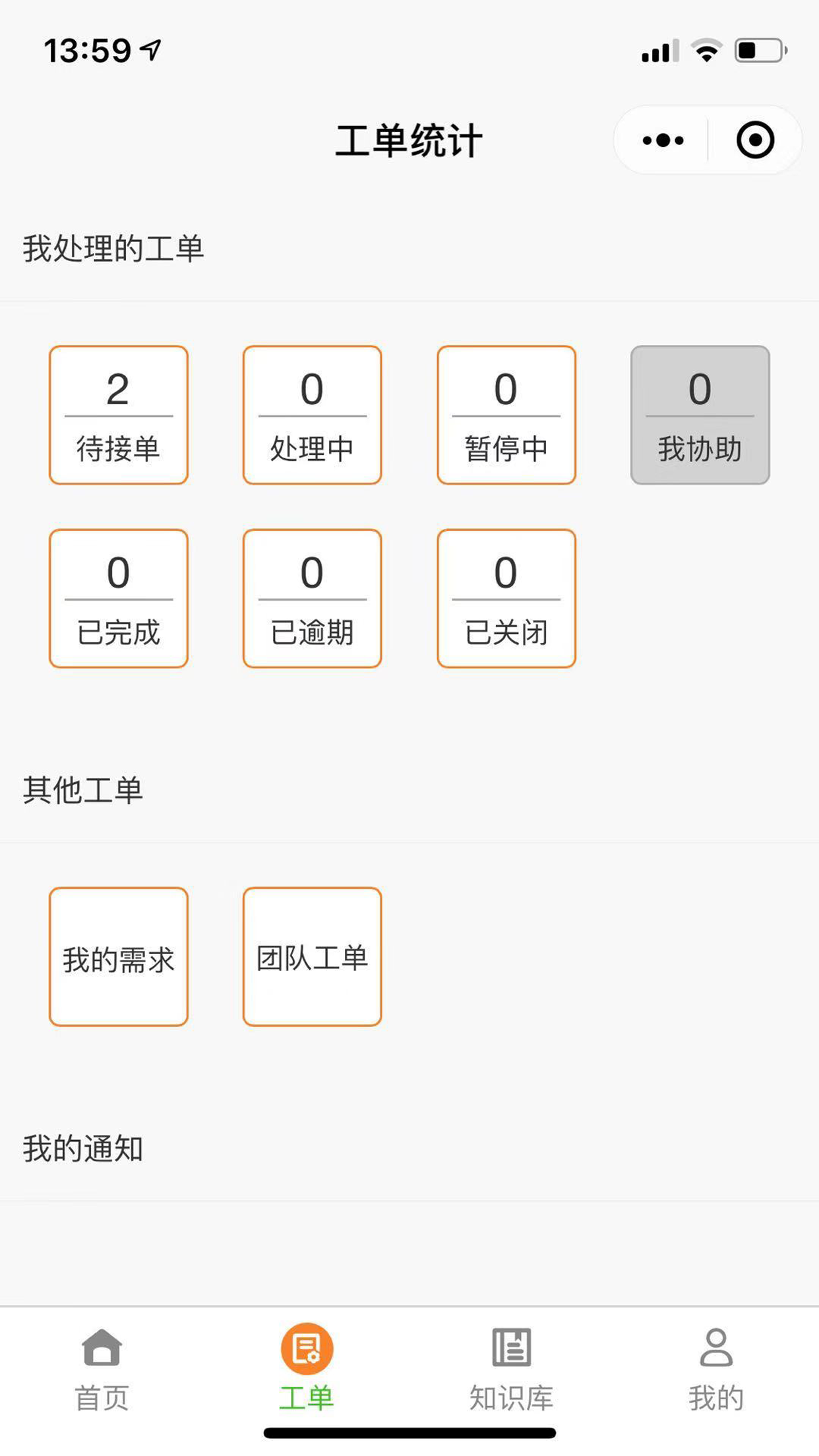Select the 我协助 tile
This screenshot has height=1456, width=819.
tap(700, 415)
